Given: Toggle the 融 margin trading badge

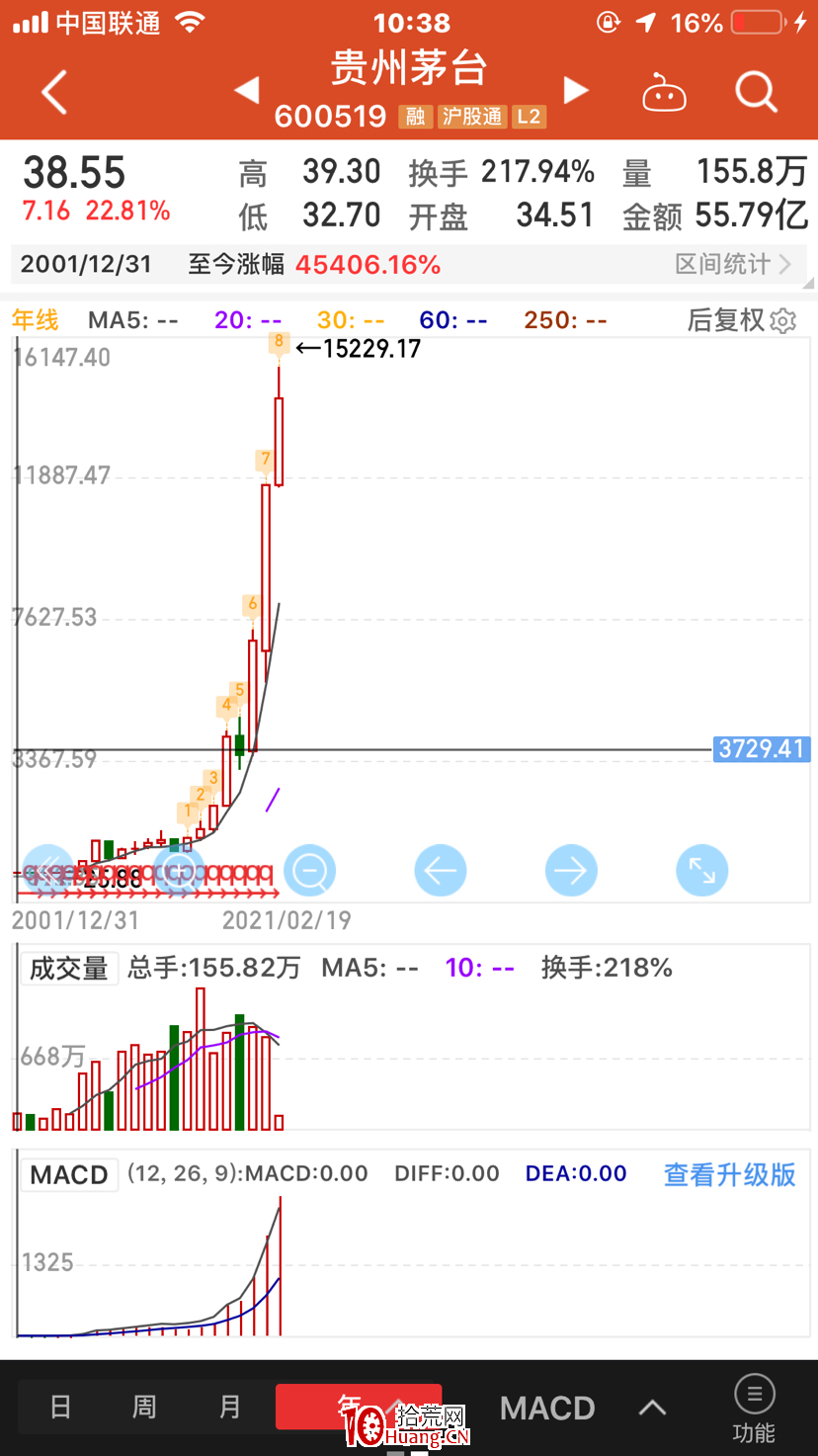Looking at the screenshot, I should click(x=416, y=117).
